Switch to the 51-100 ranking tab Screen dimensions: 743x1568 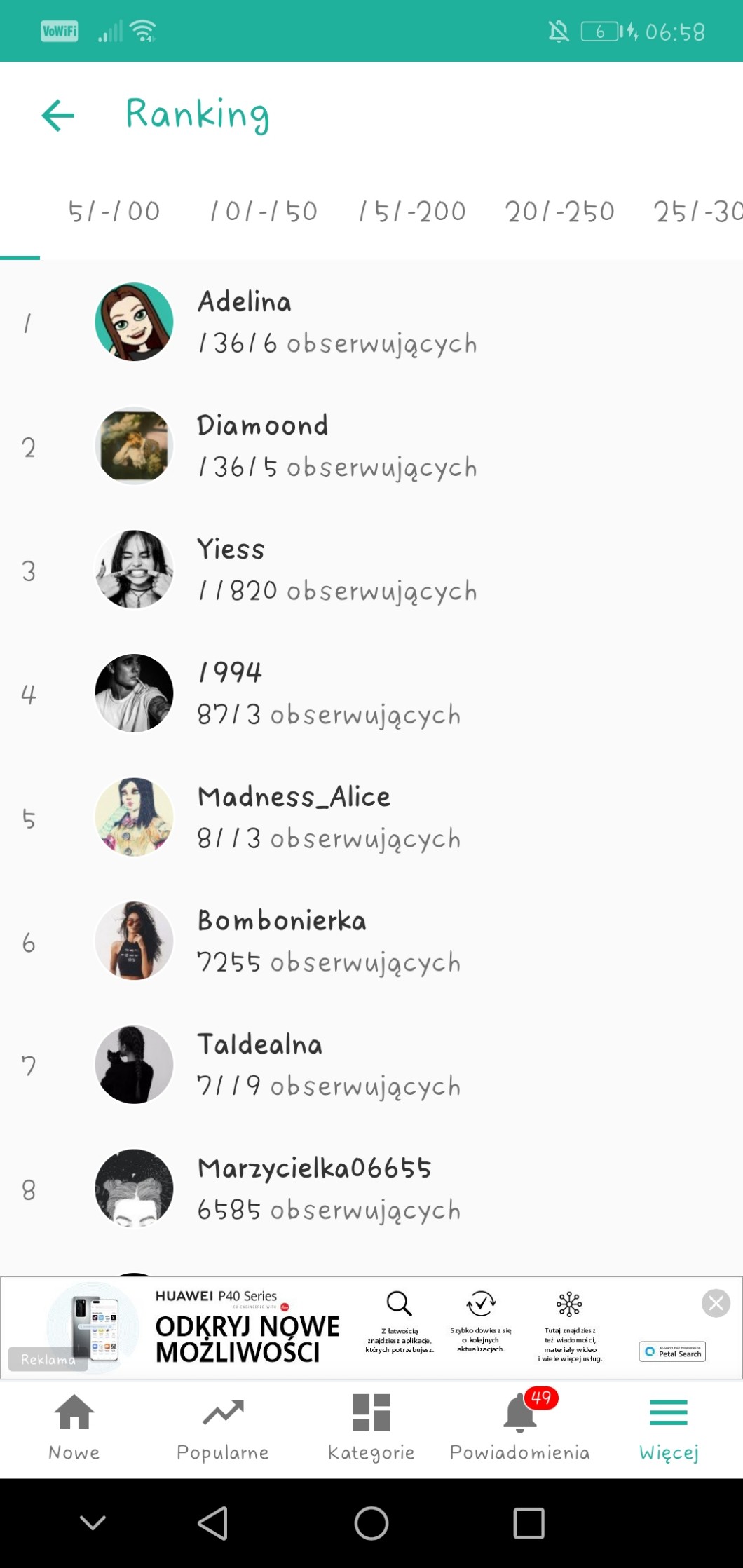[x=114, y=212]
